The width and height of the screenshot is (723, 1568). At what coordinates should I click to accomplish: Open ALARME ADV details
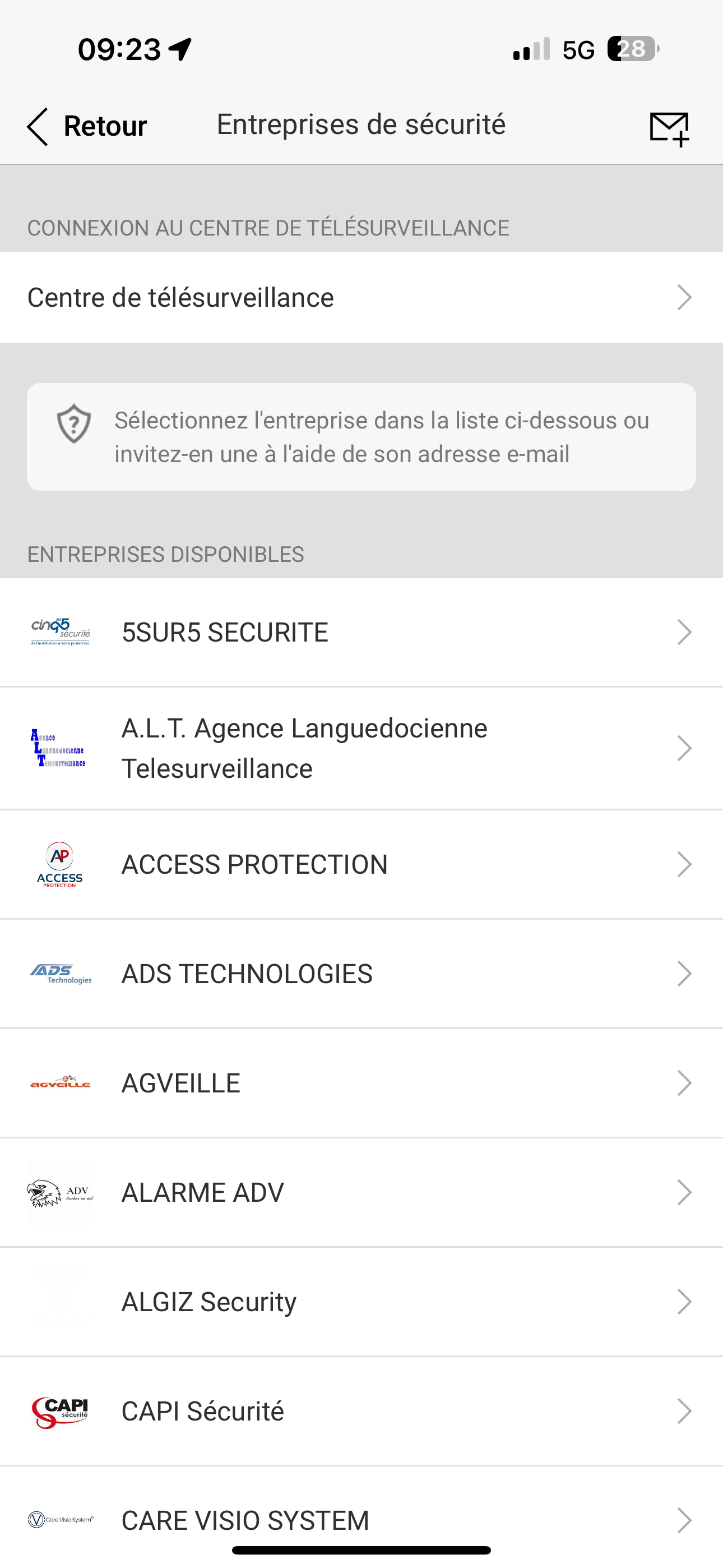pyautogui.click(x=361, y=1192)
